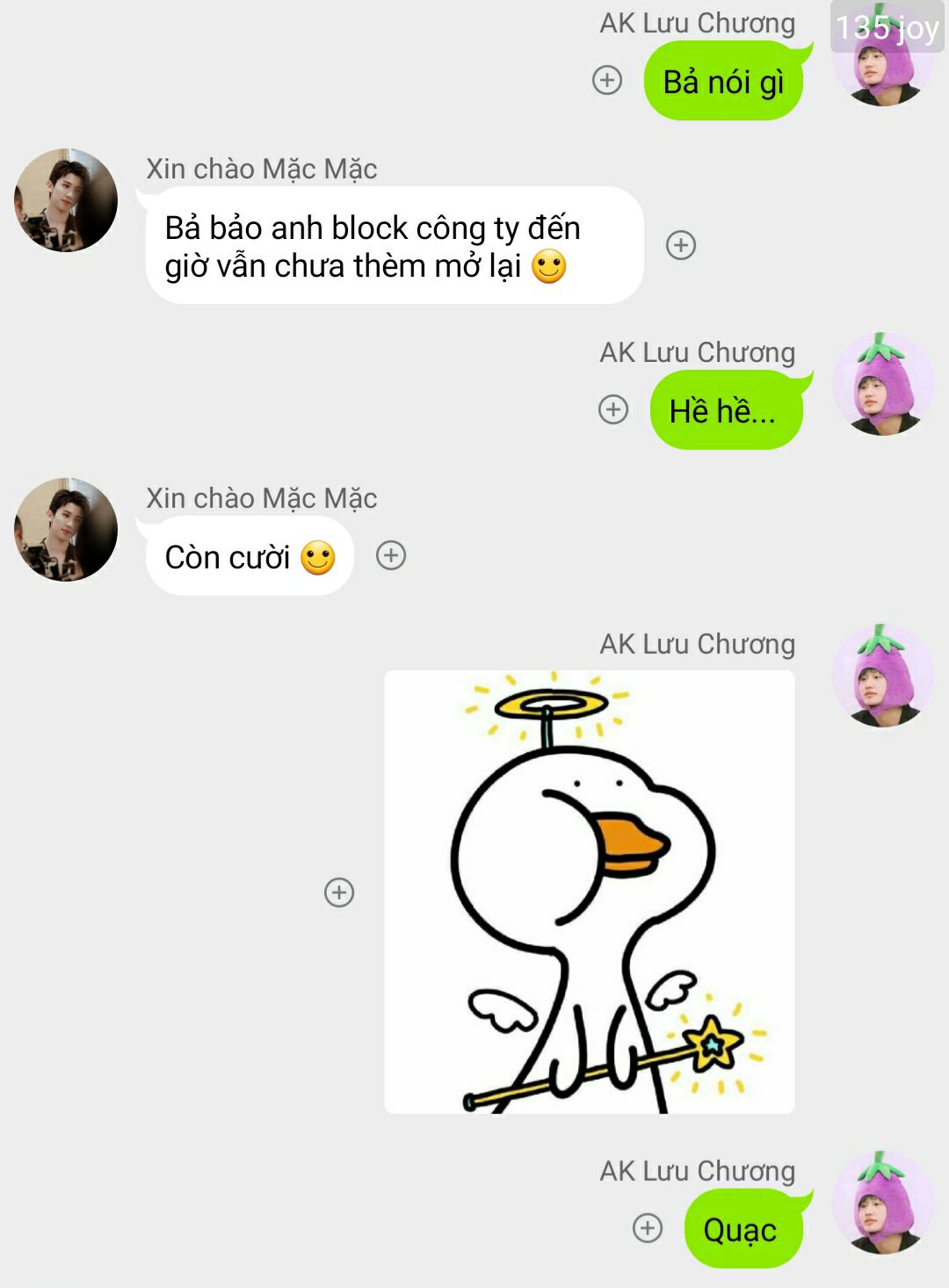The image size is (949, 1288).
Task: Tap the plus icon beside "Bả nói gì"
Action: click(607, 80)
